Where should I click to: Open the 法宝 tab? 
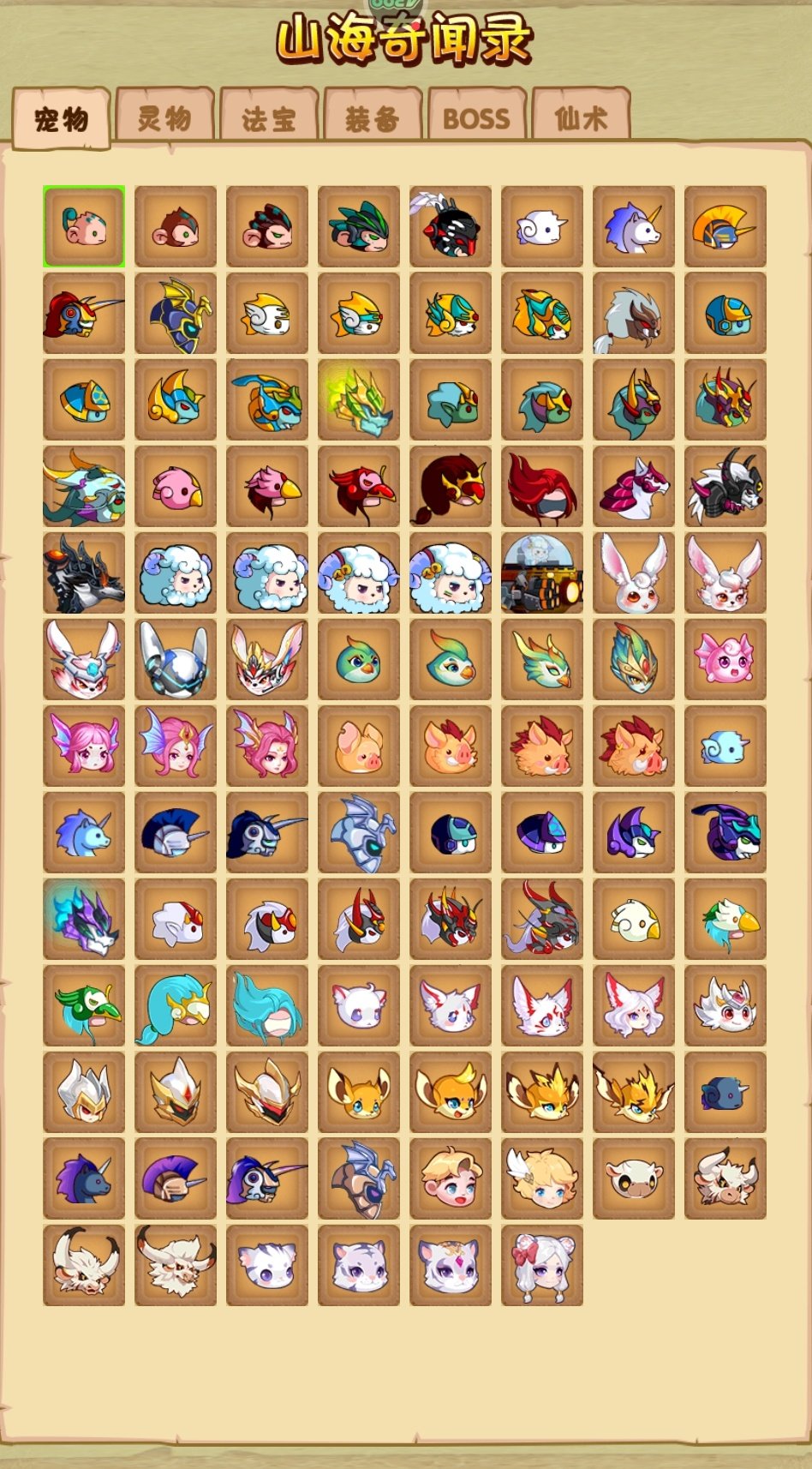pyautogui.click(x=269, y=118)
